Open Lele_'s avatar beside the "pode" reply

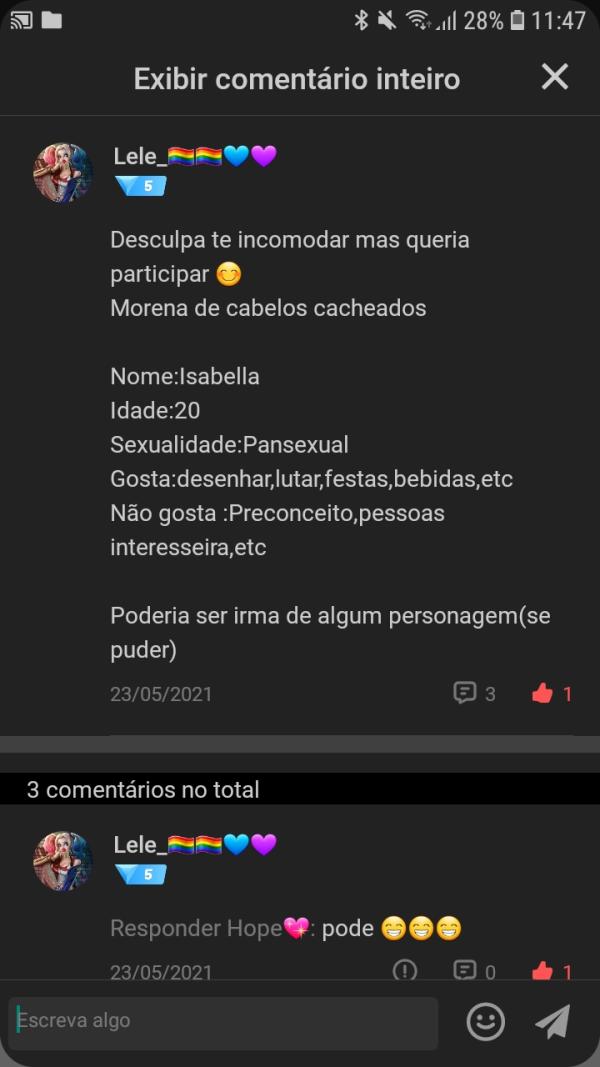tap(64, 861)
